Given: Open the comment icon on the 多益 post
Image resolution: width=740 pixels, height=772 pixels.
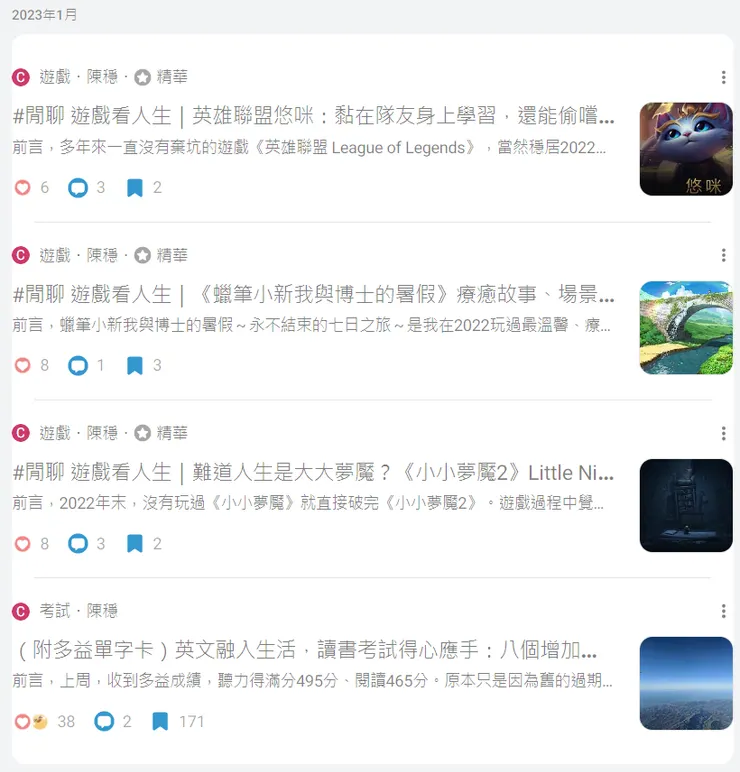Looking at the screenshot, I should click(x=103, y=721).
